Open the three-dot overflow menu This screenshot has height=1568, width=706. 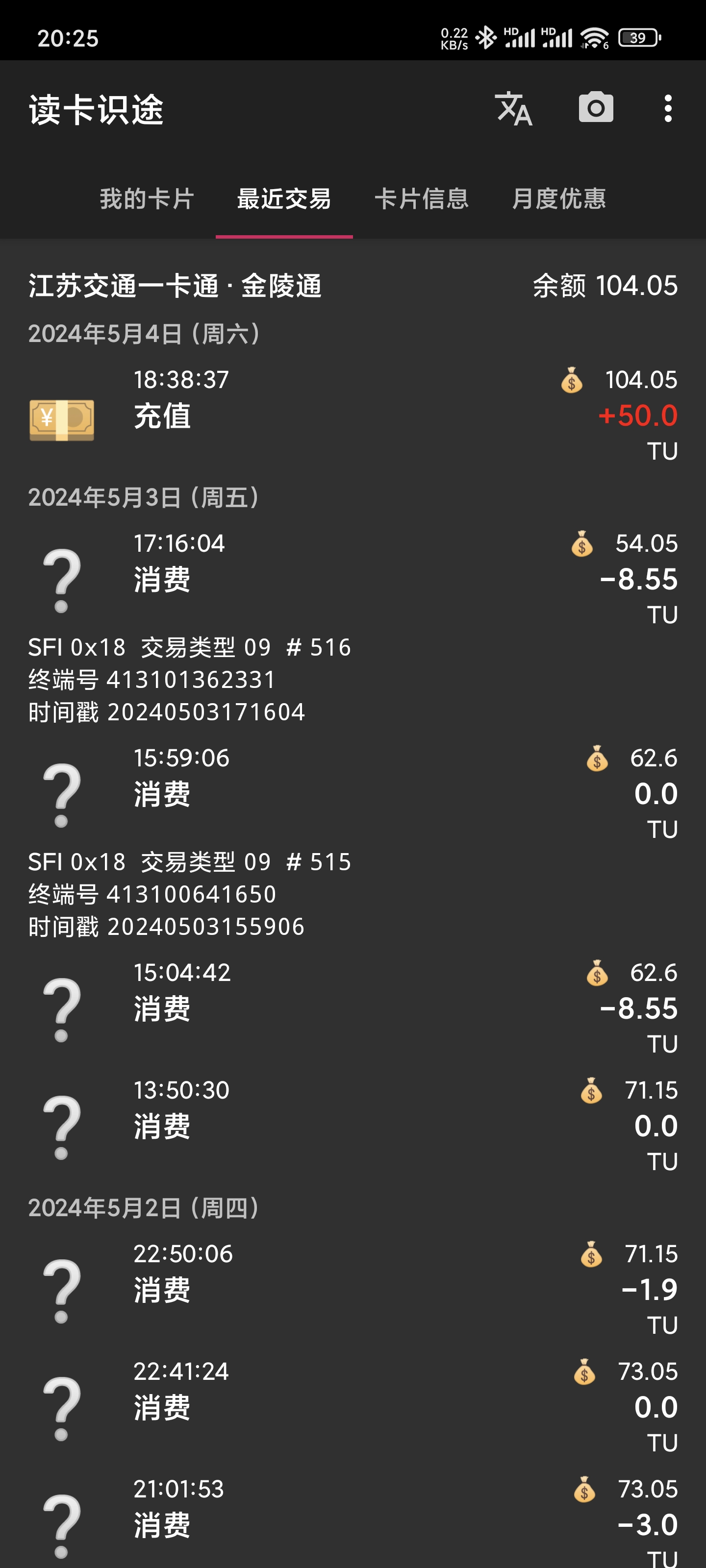668,109
